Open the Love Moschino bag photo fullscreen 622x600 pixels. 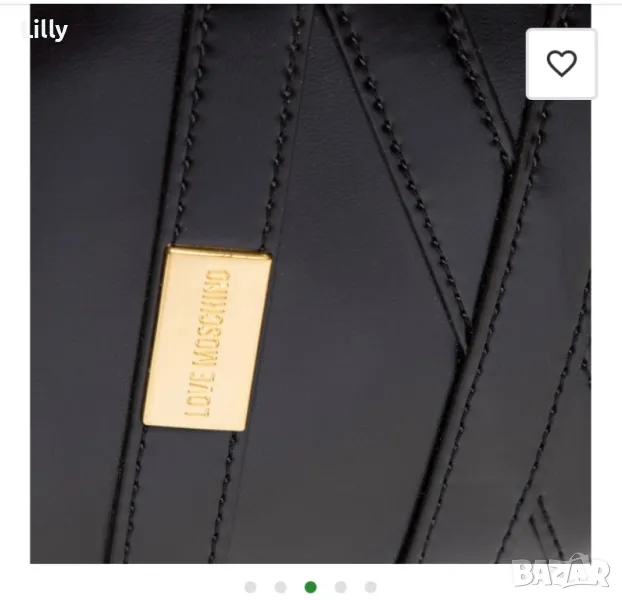pos(310,300)
